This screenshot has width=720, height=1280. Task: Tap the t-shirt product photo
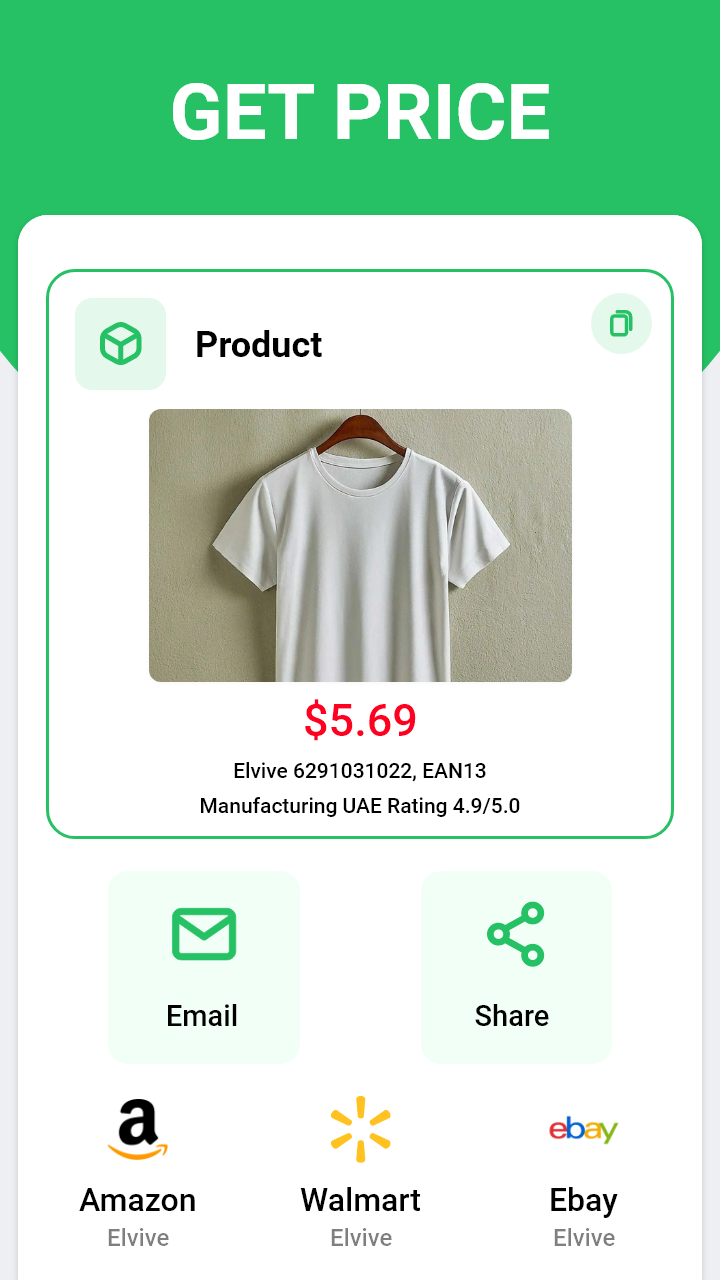coord(360,545)
